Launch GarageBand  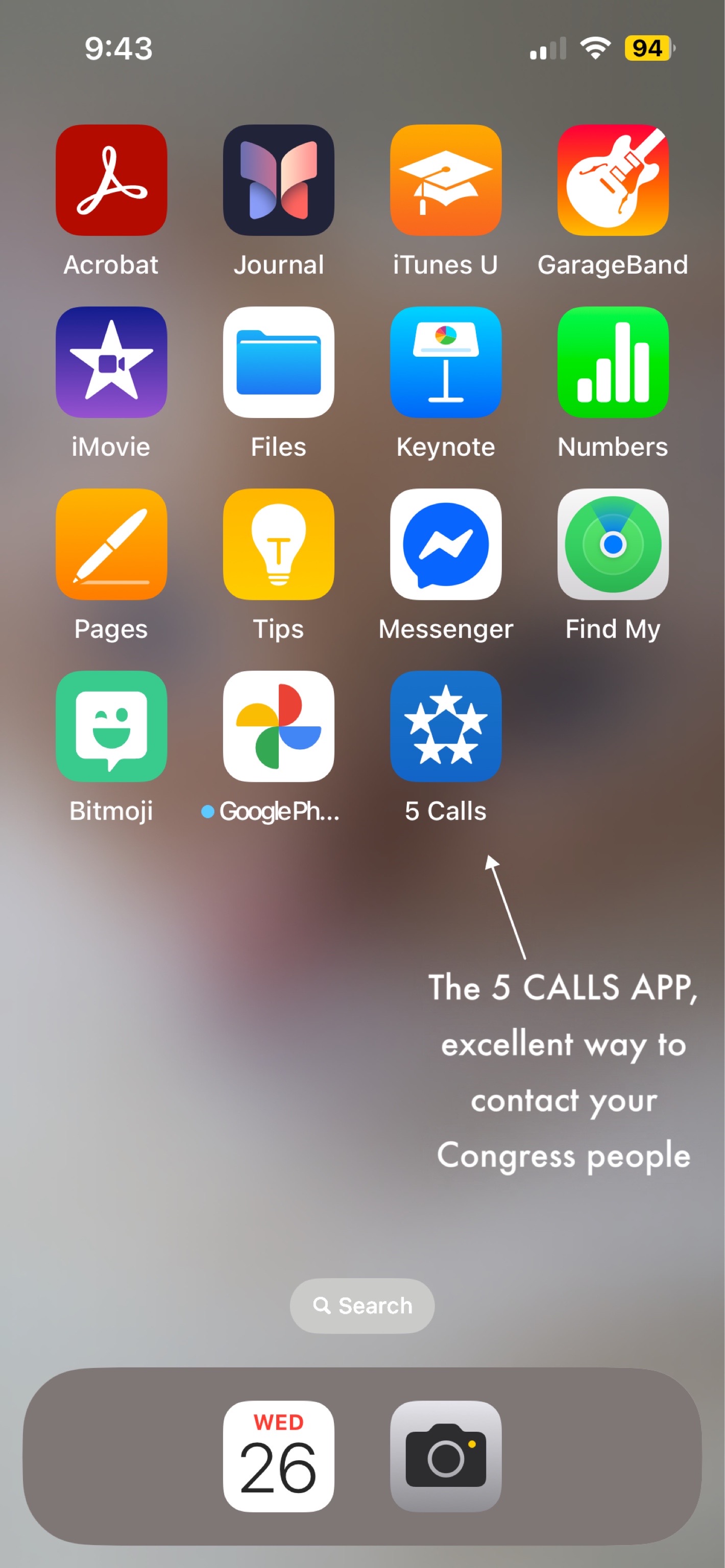click(613, 180)
